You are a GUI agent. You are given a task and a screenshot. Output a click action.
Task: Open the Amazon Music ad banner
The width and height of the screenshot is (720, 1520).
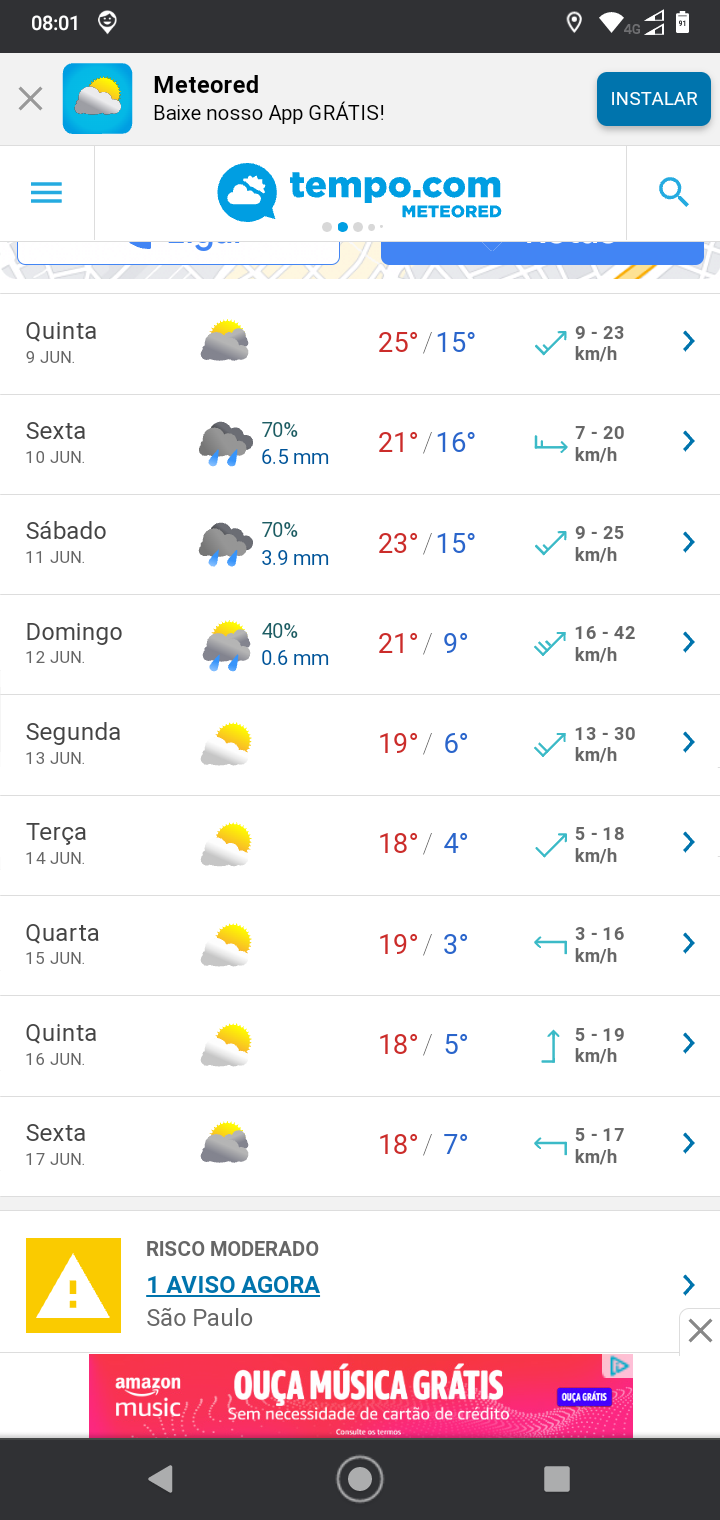360,1395
